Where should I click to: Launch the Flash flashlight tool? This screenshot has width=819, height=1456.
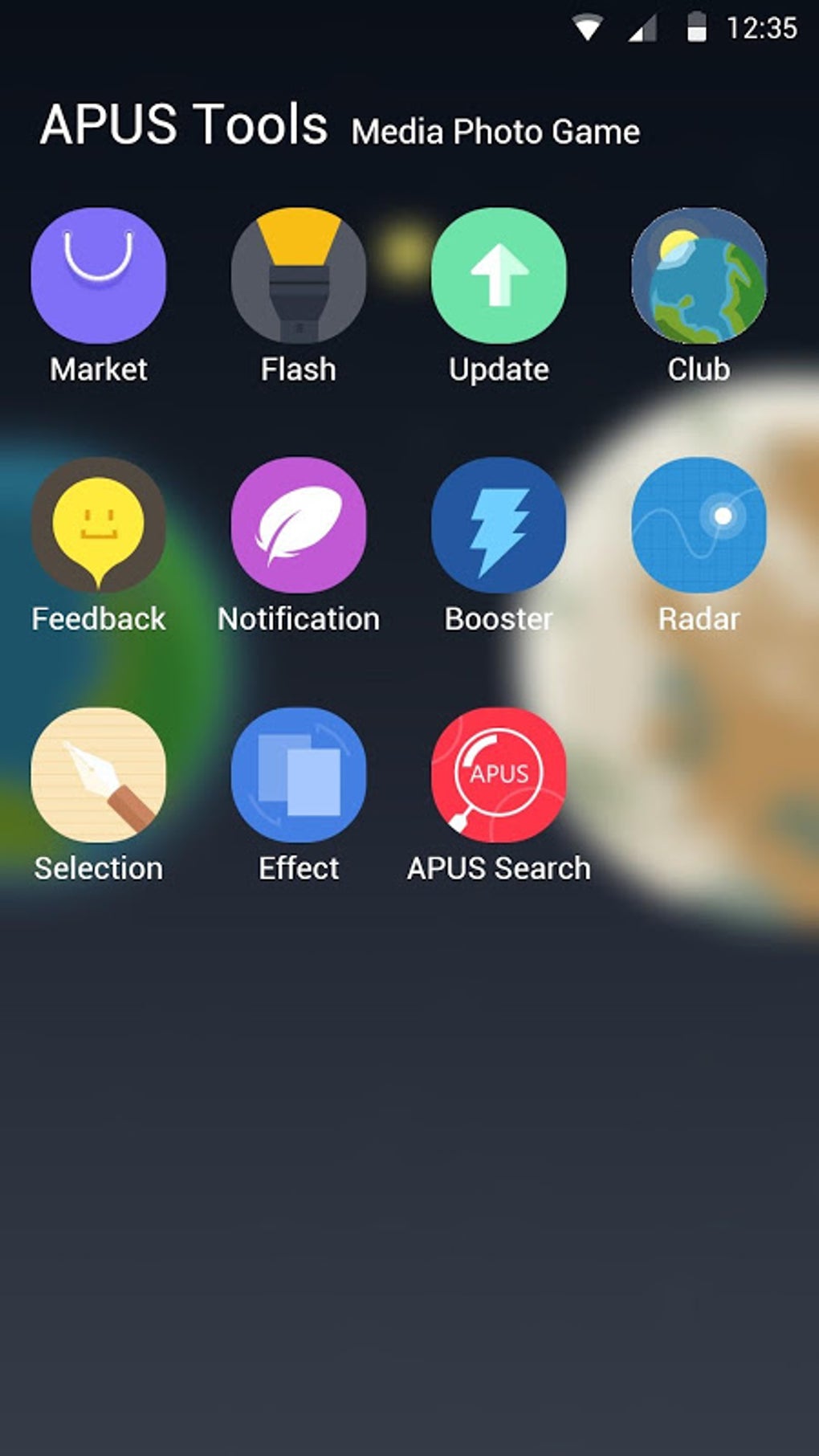[298, 275]
